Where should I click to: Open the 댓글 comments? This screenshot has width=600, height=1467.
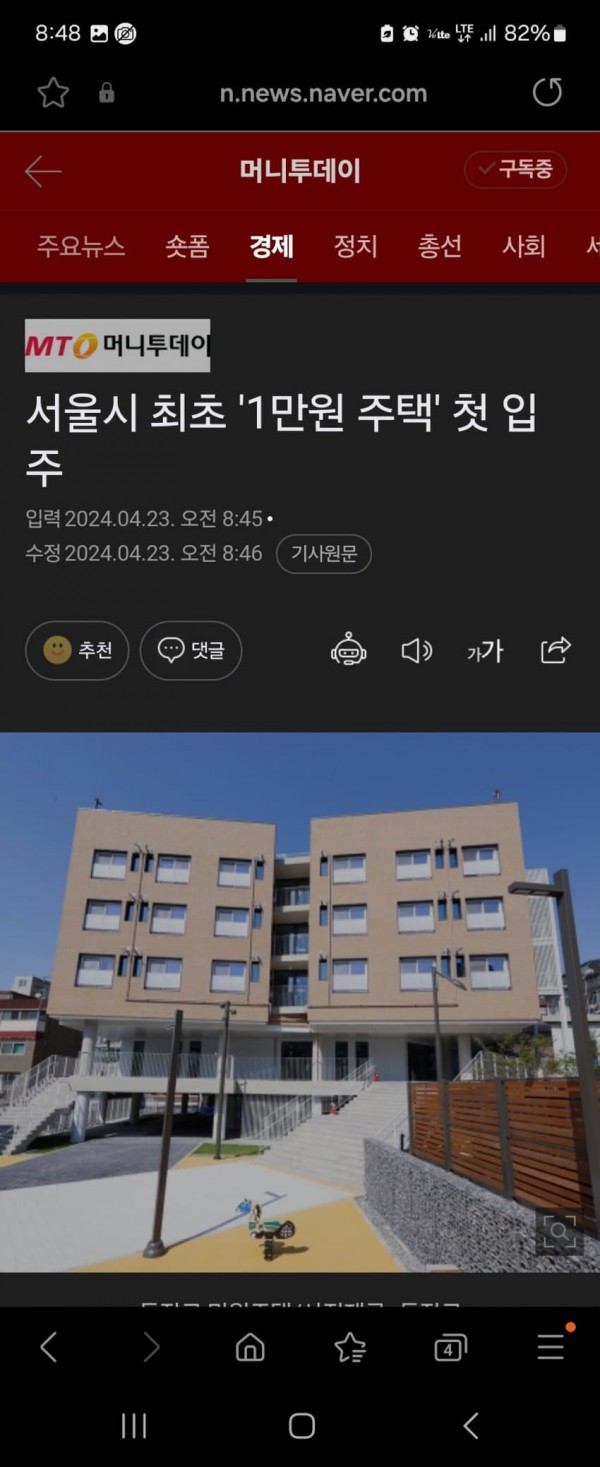point(191,651)
